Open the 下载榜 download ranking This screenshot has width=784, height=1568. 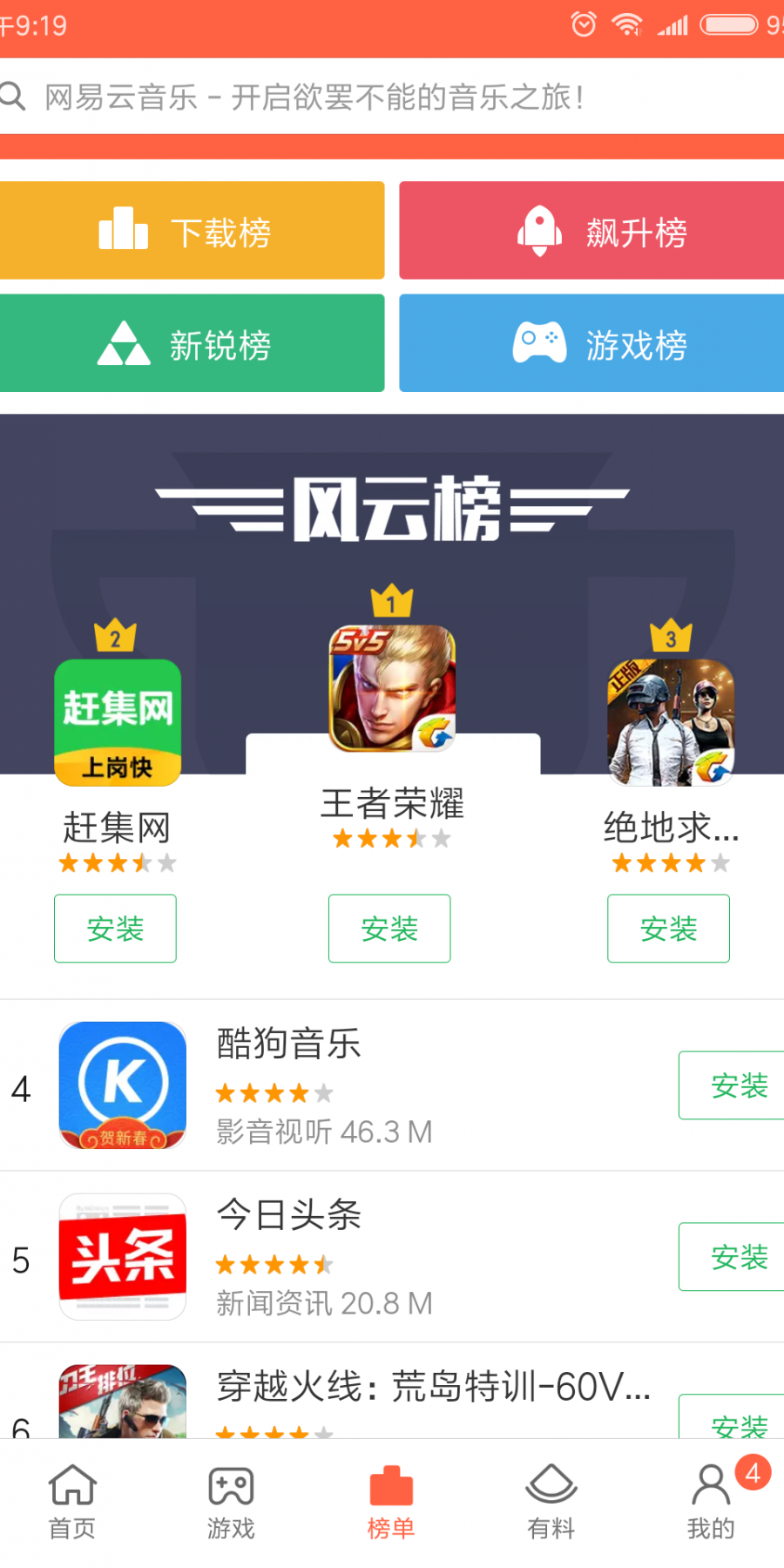coord(192,230)
